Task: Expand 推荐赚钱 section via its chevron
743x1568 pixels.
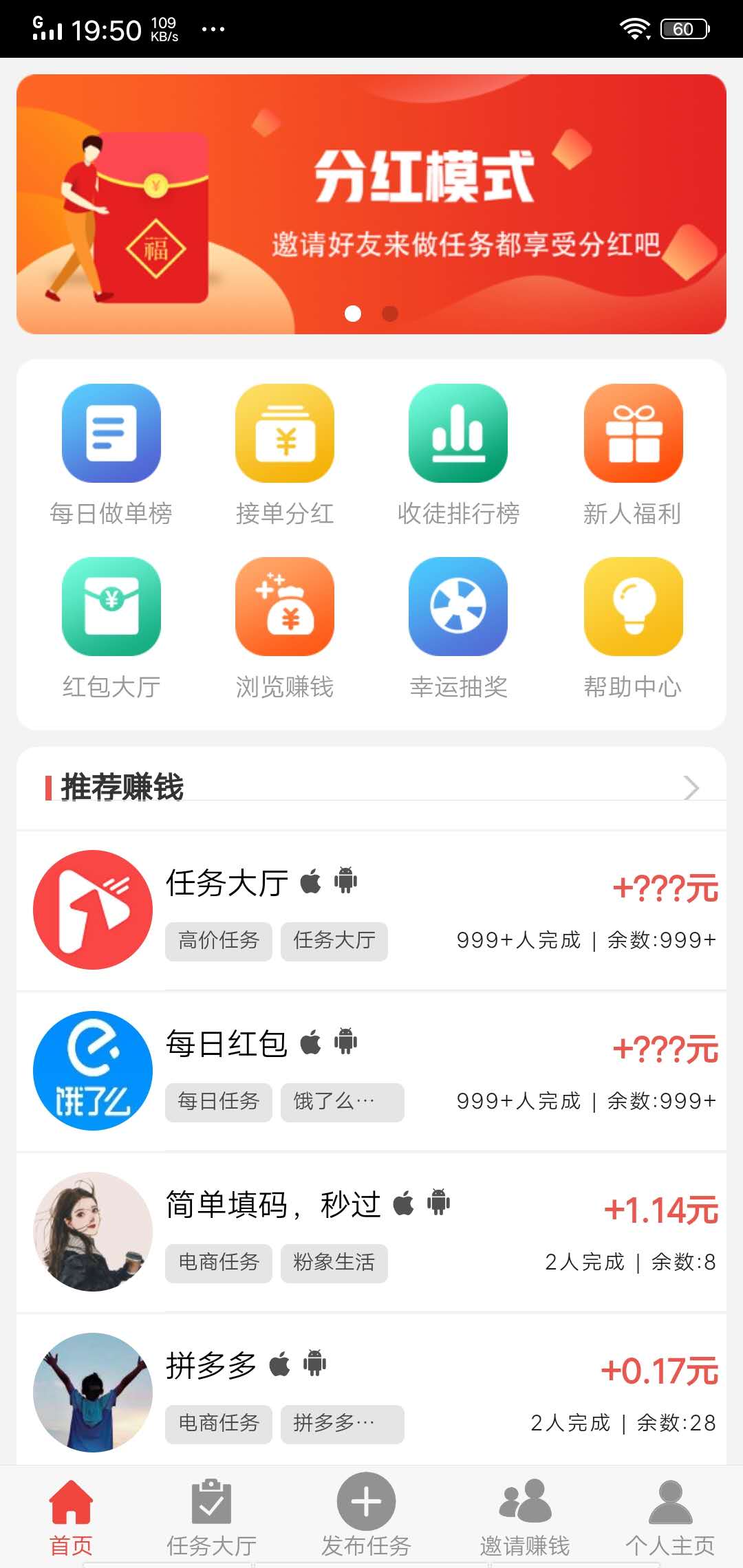Action: 691,787
